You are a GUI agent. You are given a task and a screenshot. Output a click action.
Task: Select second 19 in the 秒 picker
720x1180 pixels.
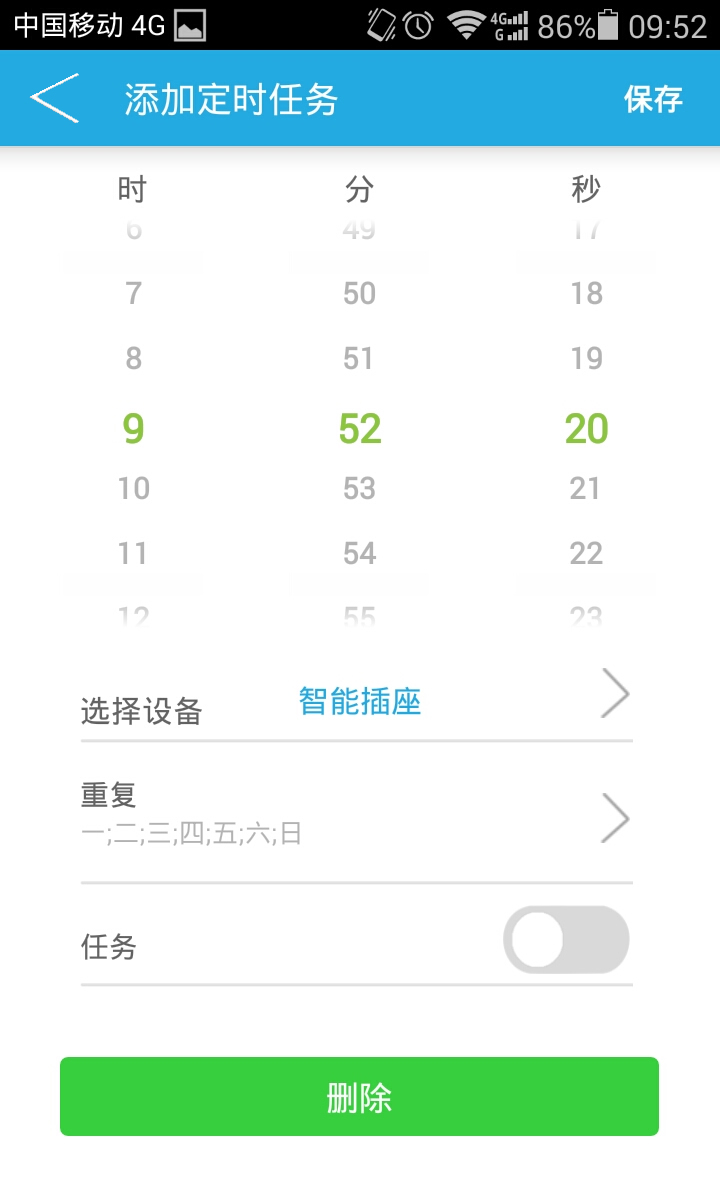586,358
